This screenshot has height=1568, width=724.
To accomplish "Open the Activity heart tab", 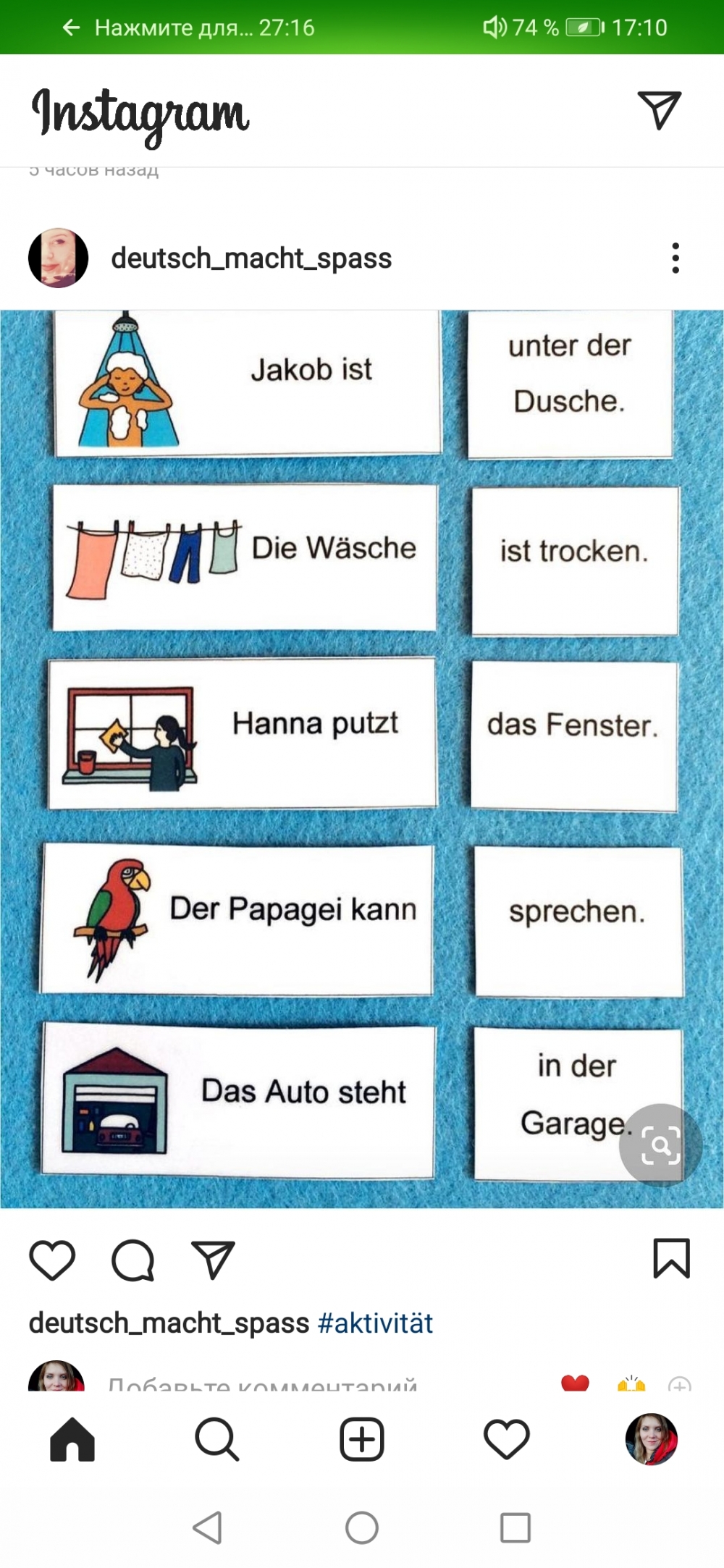I will coord(506,1440).
